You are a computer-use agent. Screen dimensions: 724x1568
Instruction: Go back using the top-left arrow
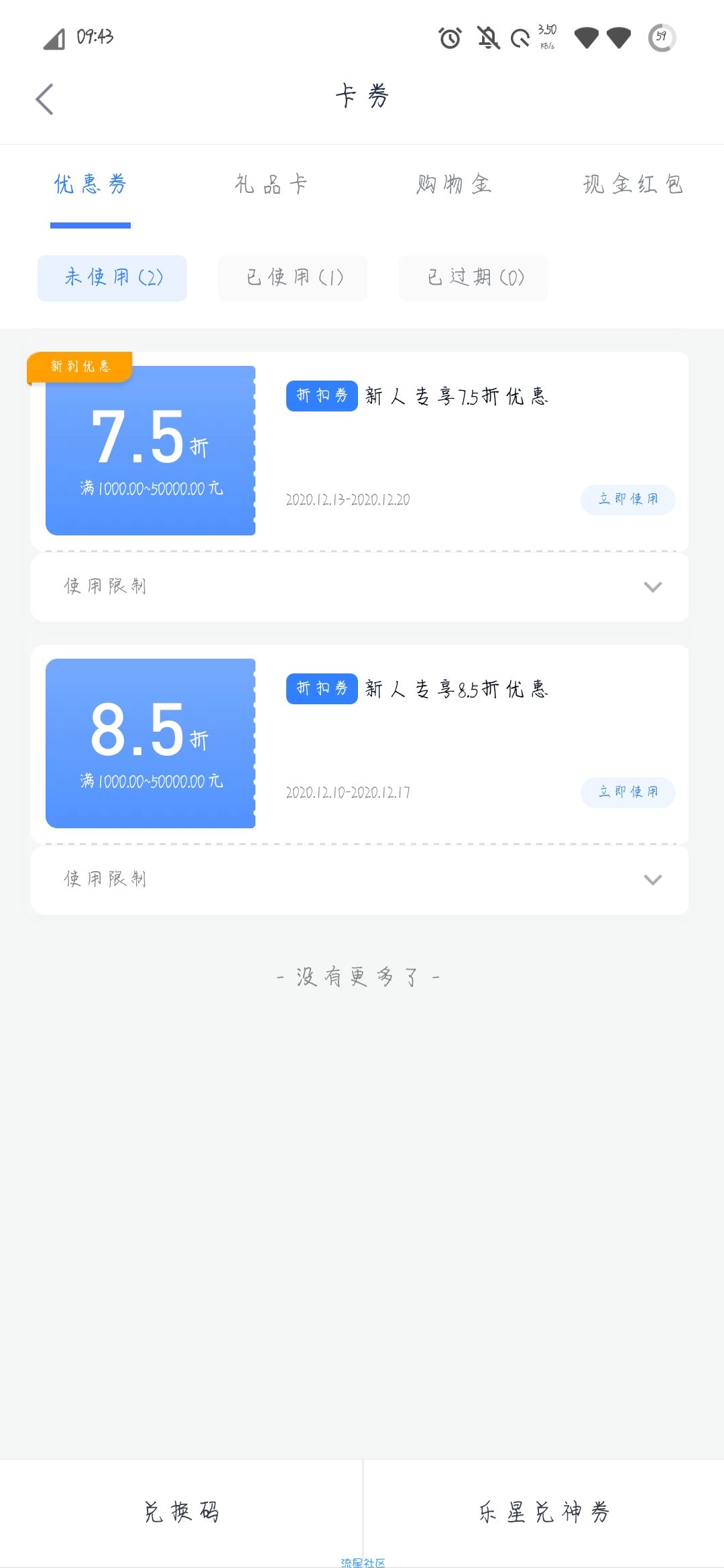pos(44,99)
